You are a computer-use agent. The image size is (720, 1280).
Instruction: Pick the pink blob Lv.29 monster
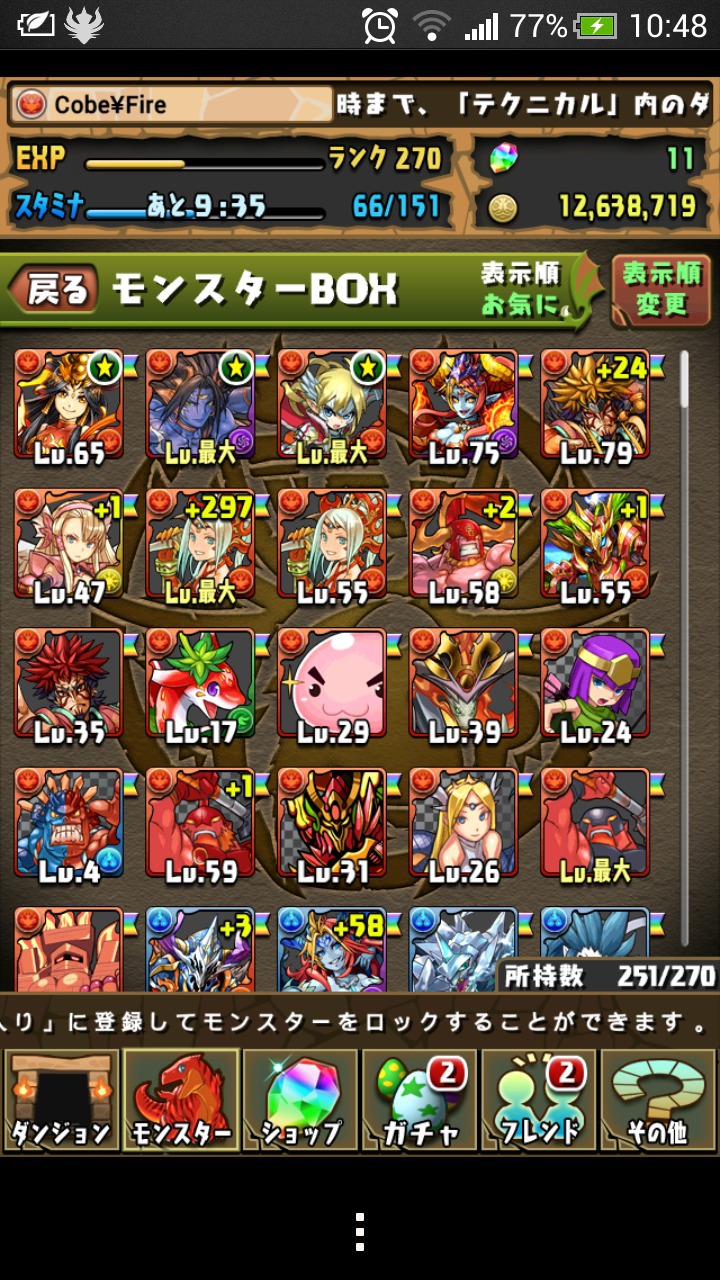coord(332,686)
